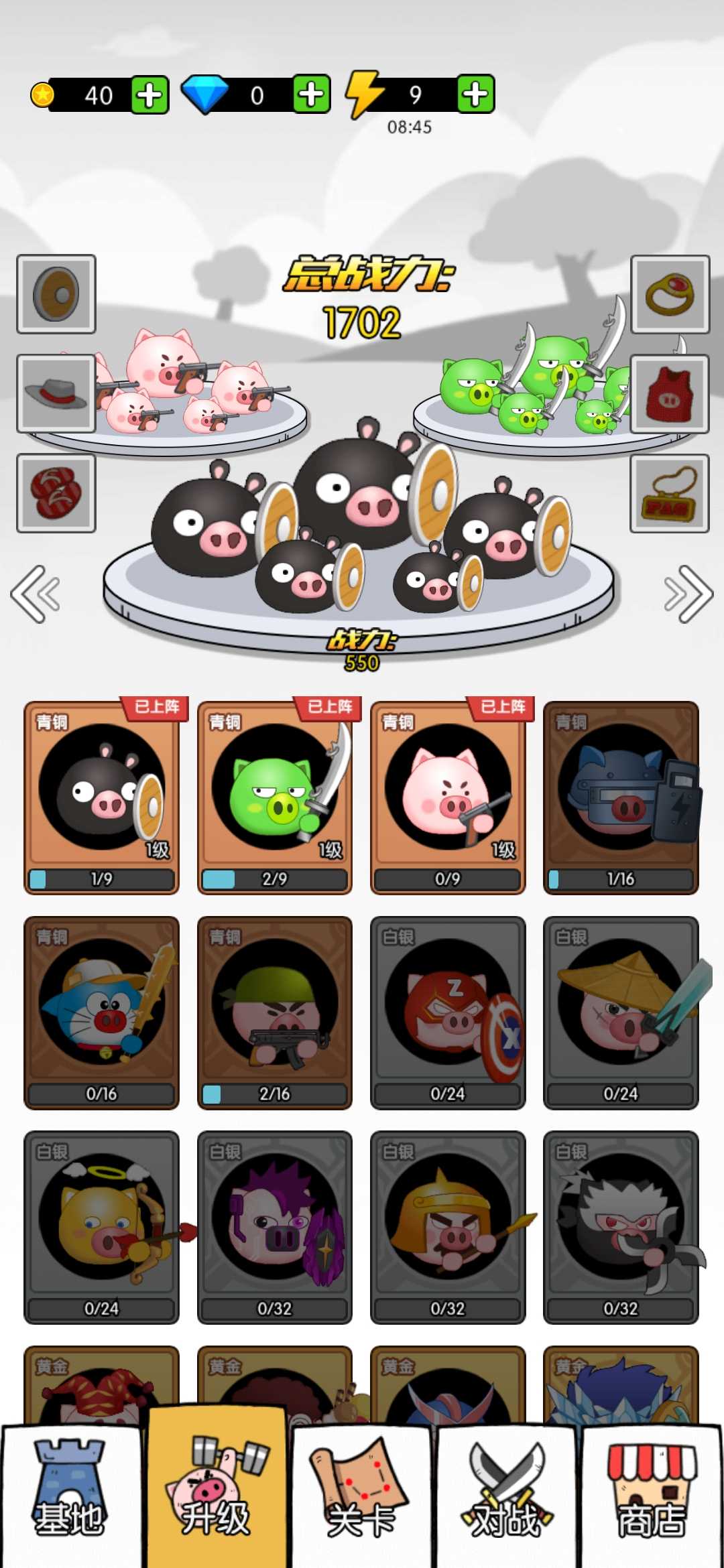
Task: Add more gold coins with the plus button
Action: pos(149,95)
